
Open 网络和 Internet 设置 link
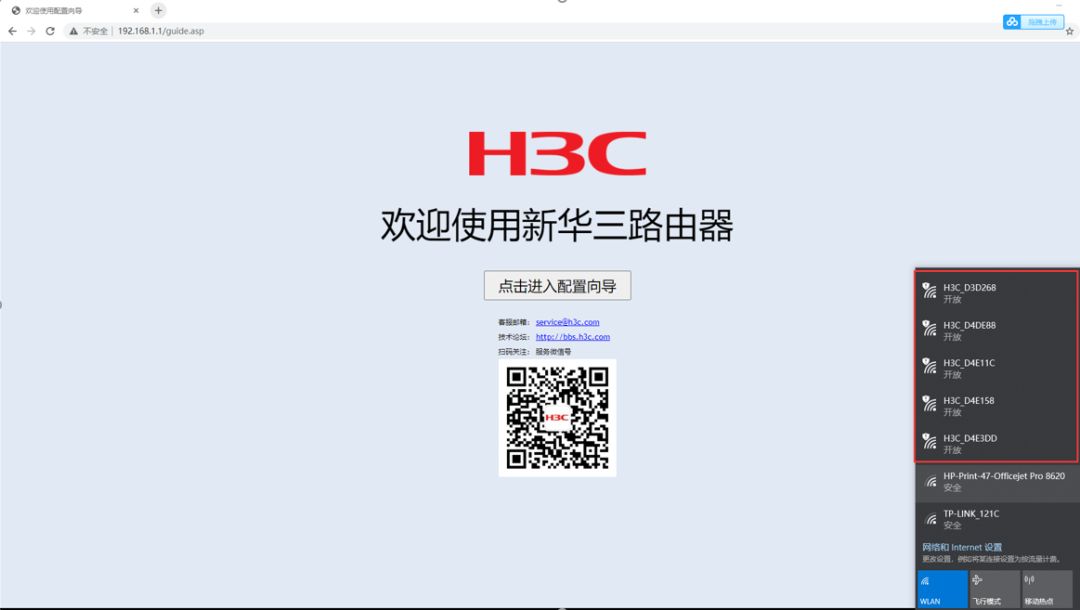[962, 547]
